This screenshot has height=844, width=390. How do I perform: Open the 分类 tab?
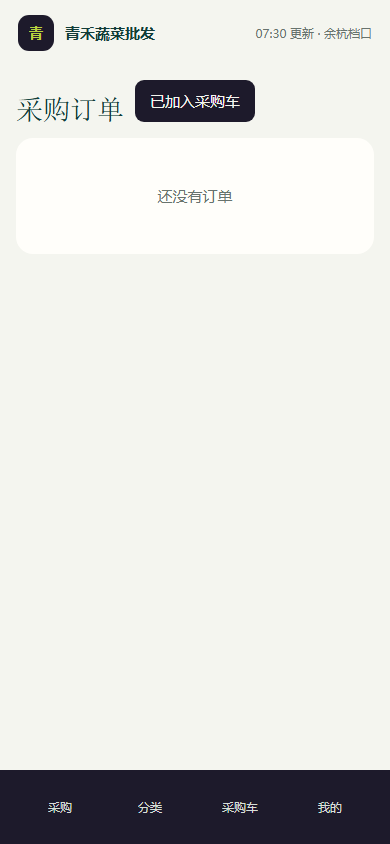coord(150,807)
